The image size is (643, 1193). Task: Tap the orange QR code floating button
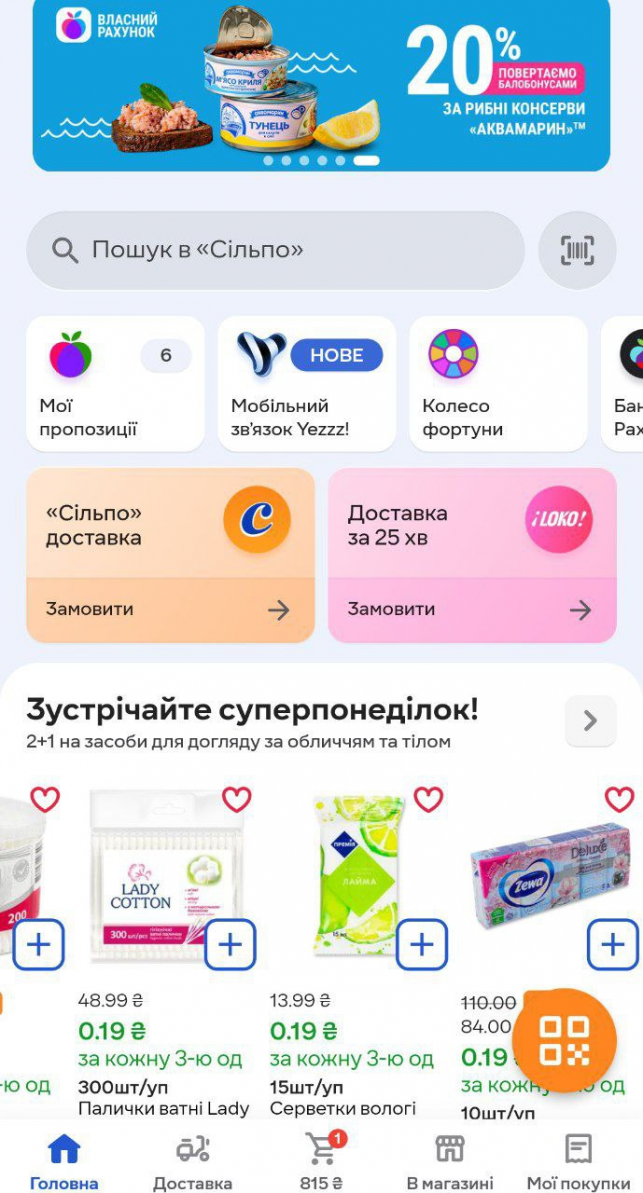coord(565,1040)
